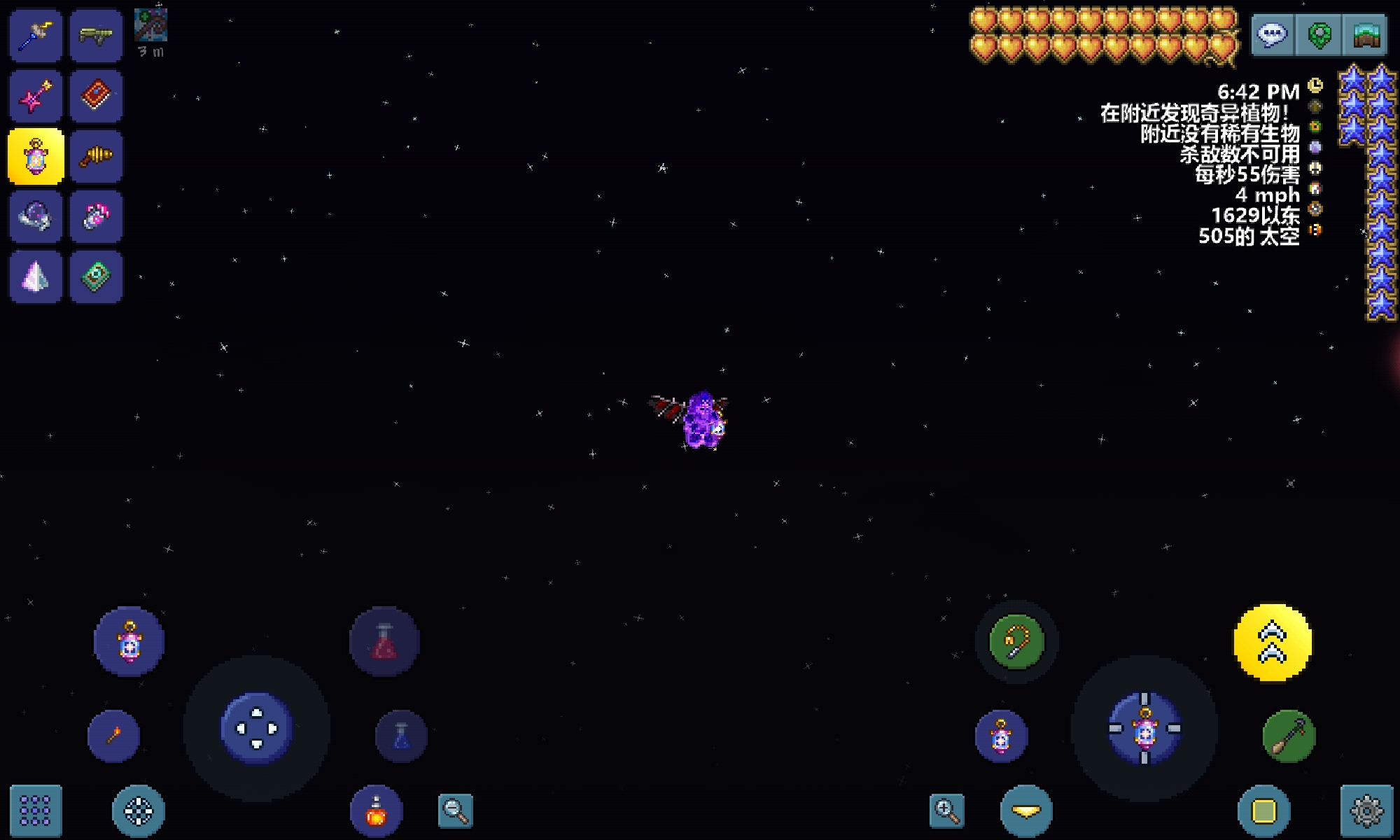Use the orange quick buff potion
1400x840 pixels.
click(x=377, y=811)
